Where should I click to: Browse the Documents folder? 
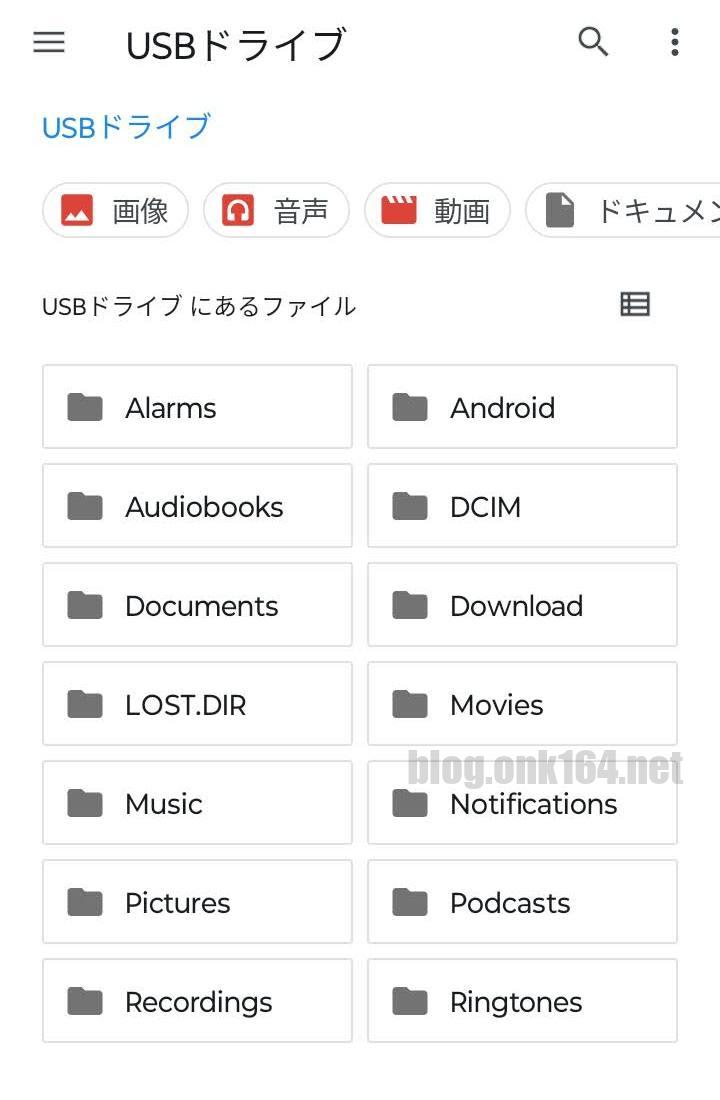click(197, 605)
